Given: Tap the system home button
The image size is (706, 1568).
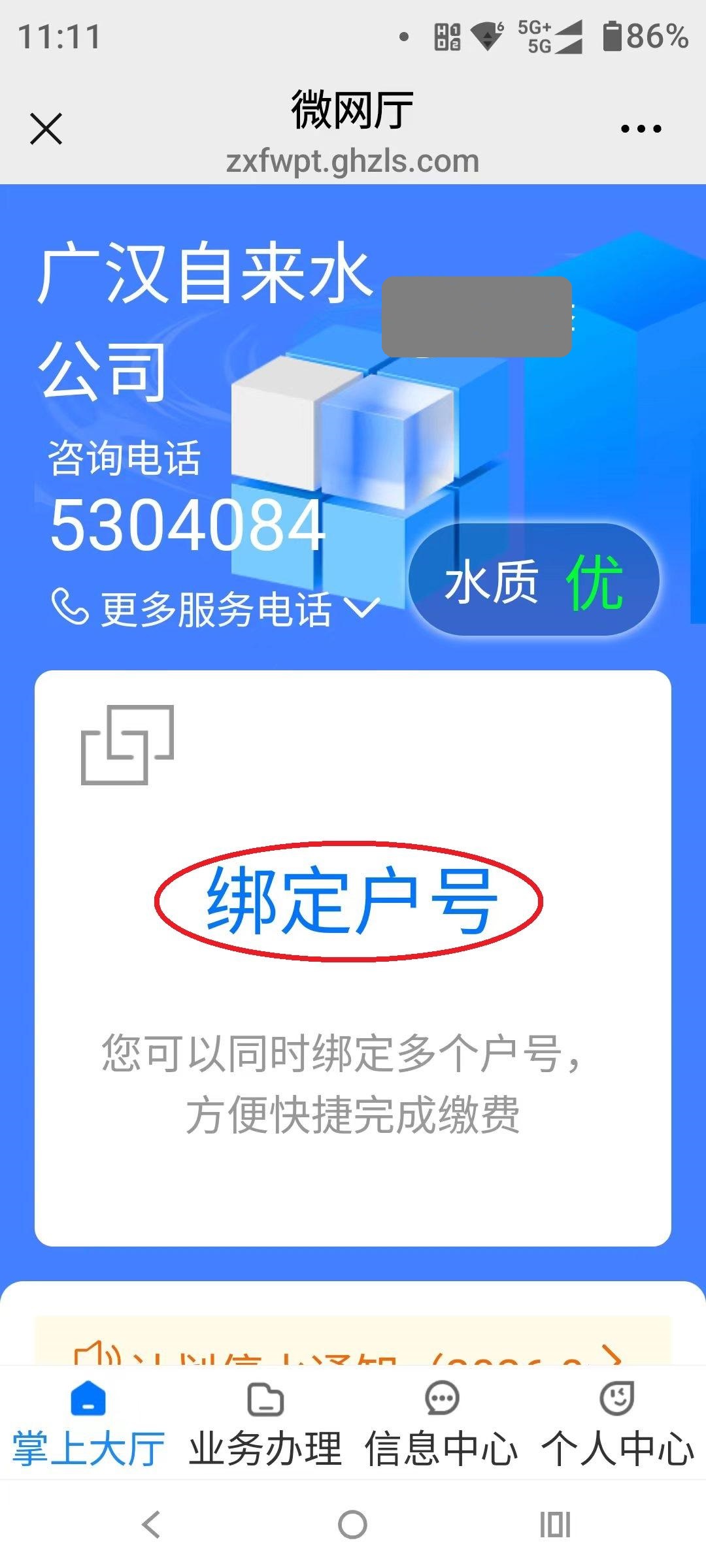Looking at the screenshot, I should tap(352, 1525).
